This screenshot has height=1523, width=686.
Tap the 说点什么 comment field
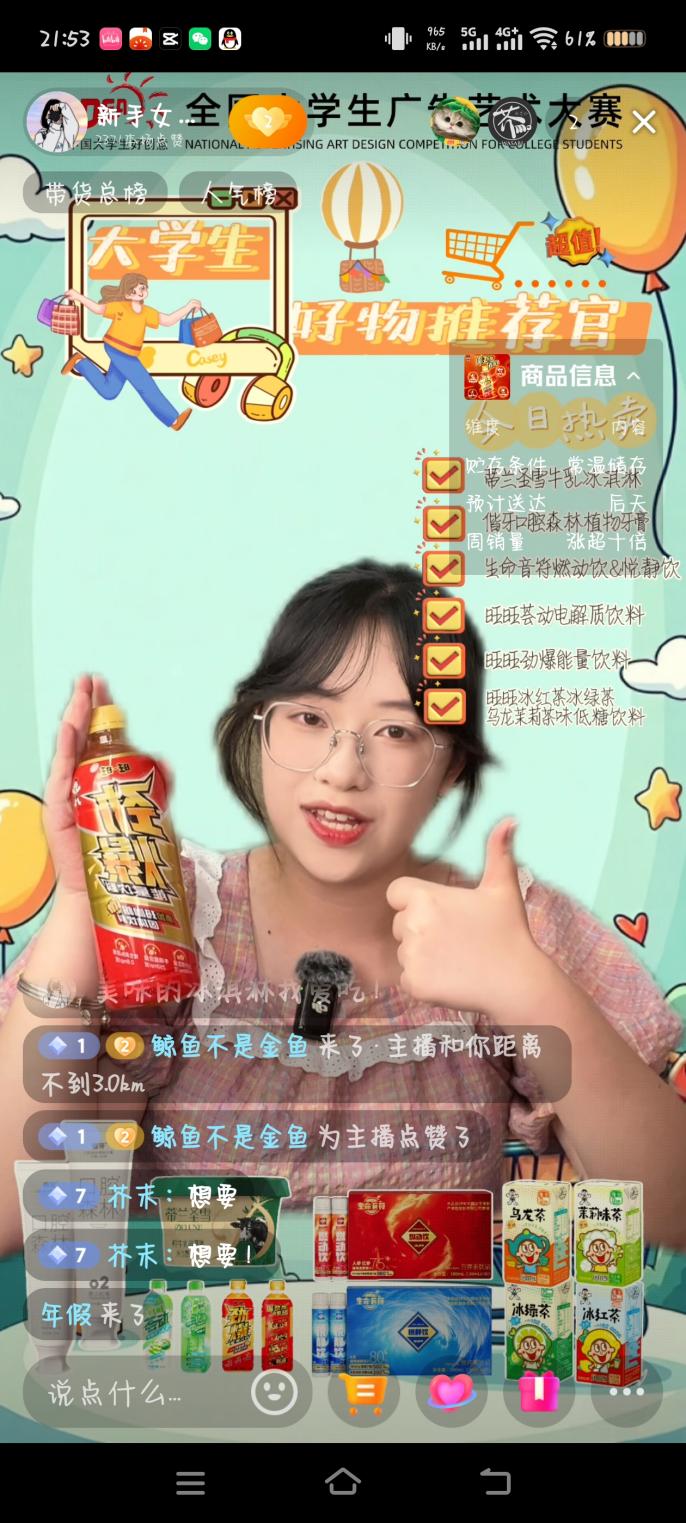coord(130,1392)
